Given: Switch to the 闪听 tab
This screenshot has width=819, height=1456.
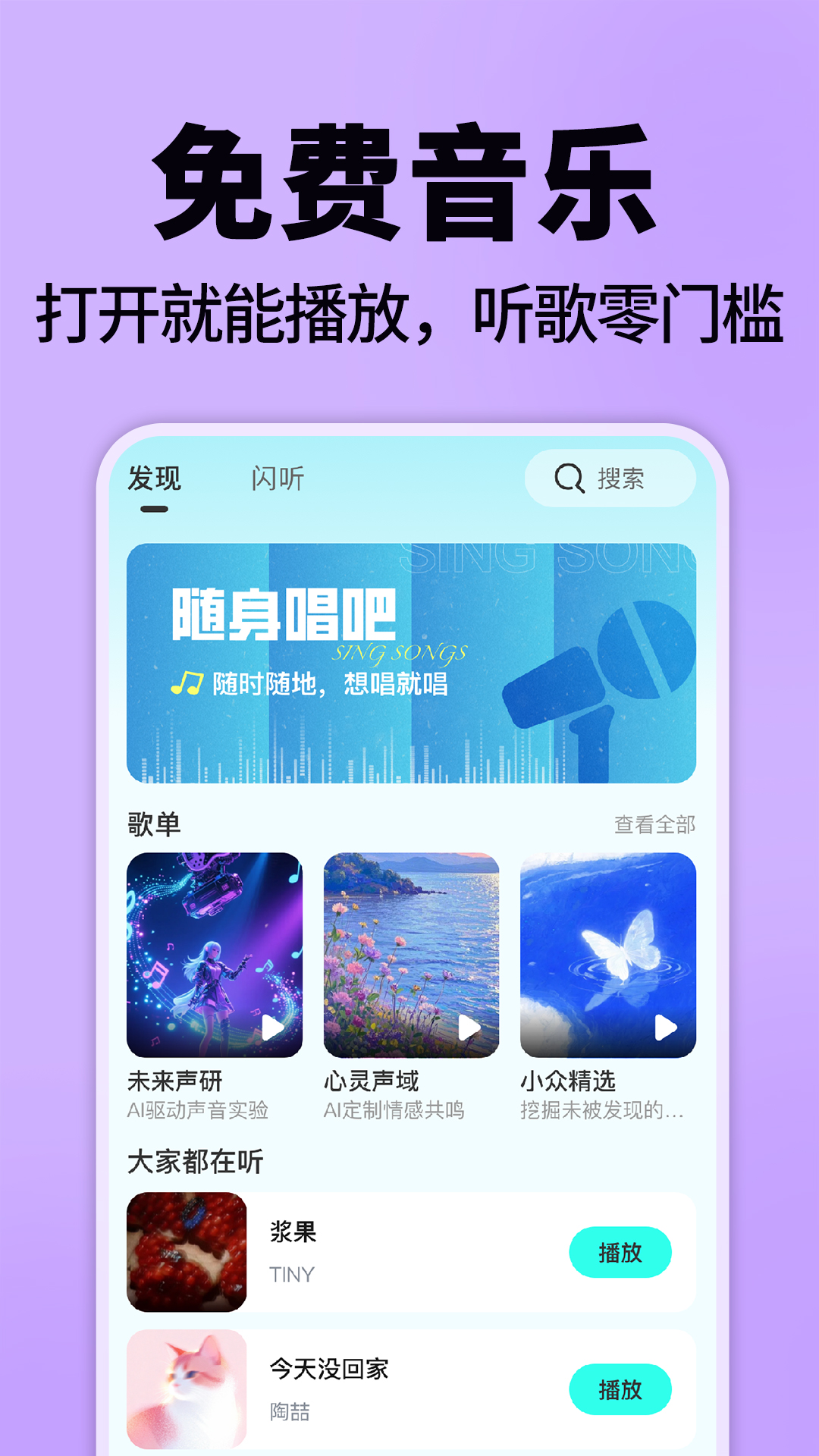Looking at the screenshot, I should [x=277, y=479].
